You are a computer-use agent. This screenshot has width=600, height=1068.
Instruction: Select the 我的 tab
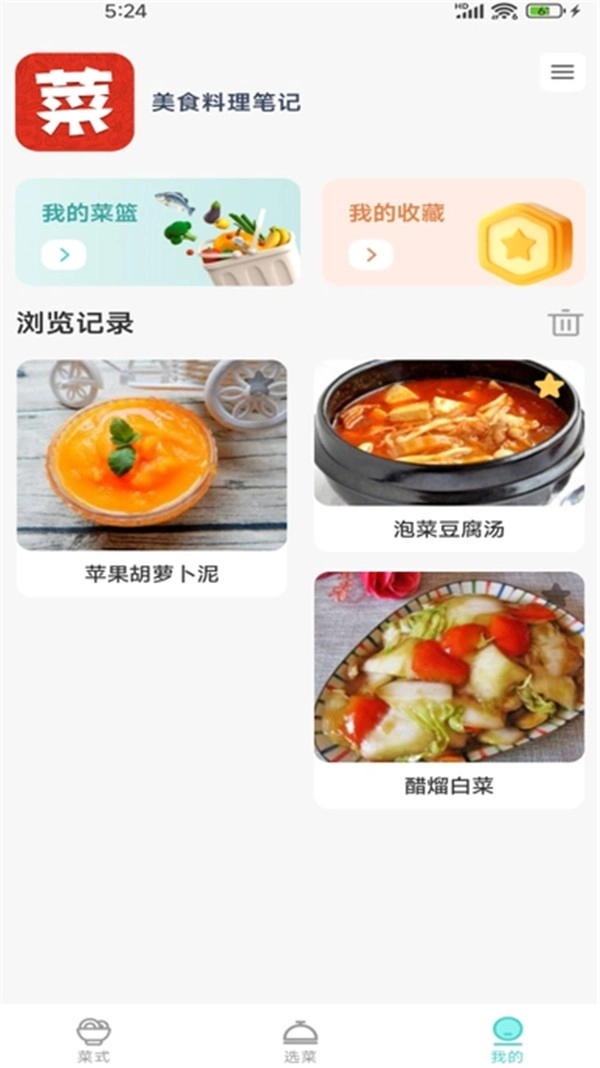point(507,1040)
